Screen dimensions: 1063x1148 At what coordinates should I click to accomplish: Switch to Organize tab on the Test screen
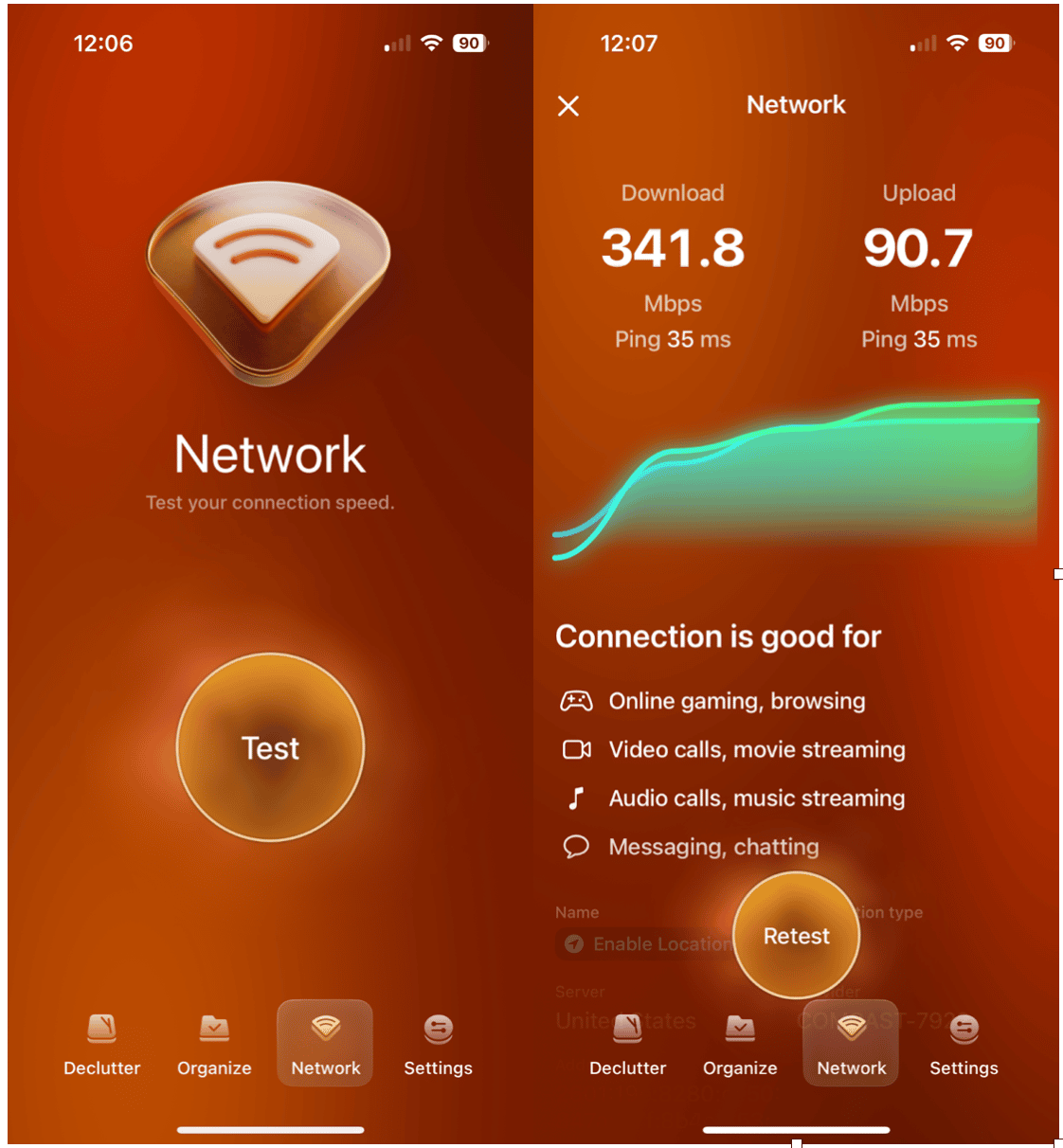(x=214, y=1044)
